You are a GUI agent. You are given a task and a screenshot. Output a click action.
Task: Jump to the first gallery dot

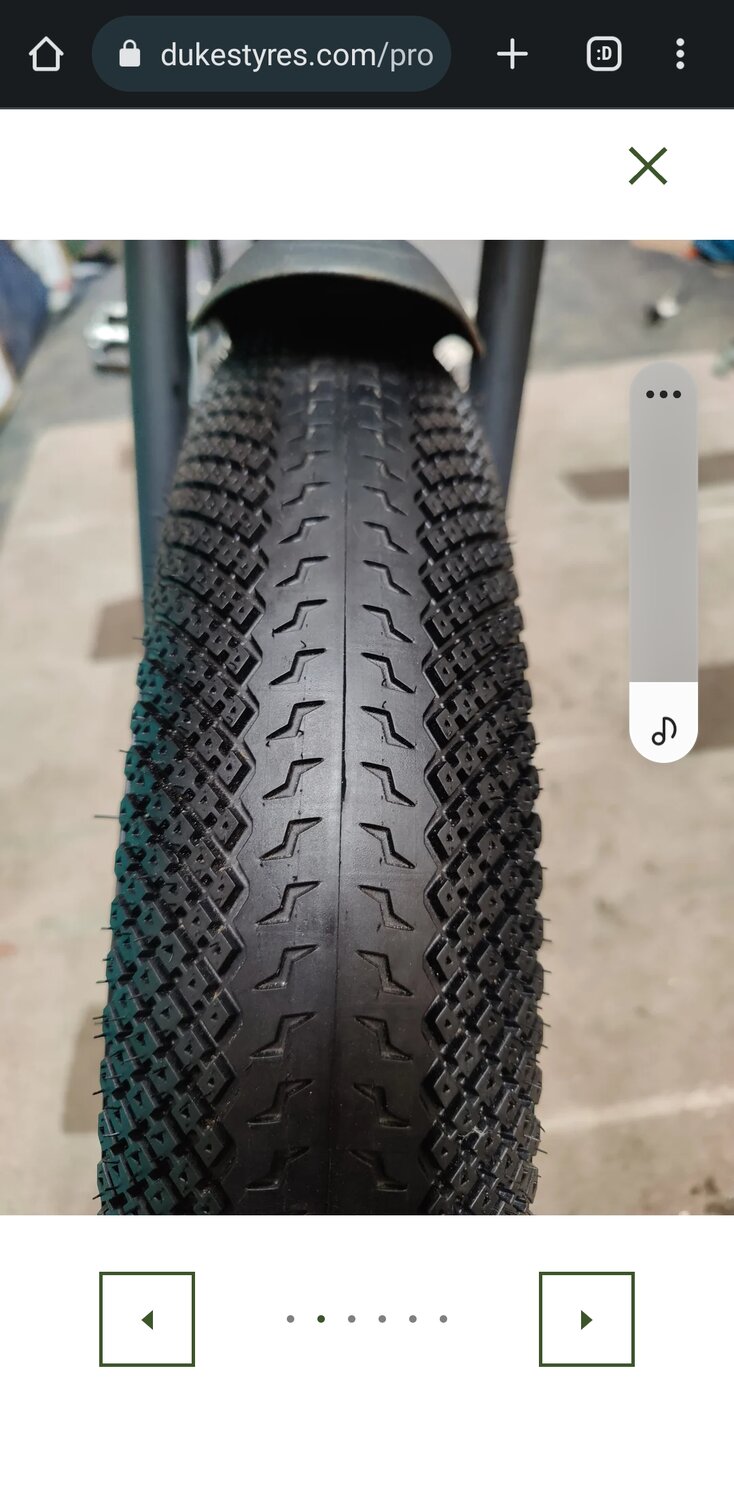(290, 1319)
